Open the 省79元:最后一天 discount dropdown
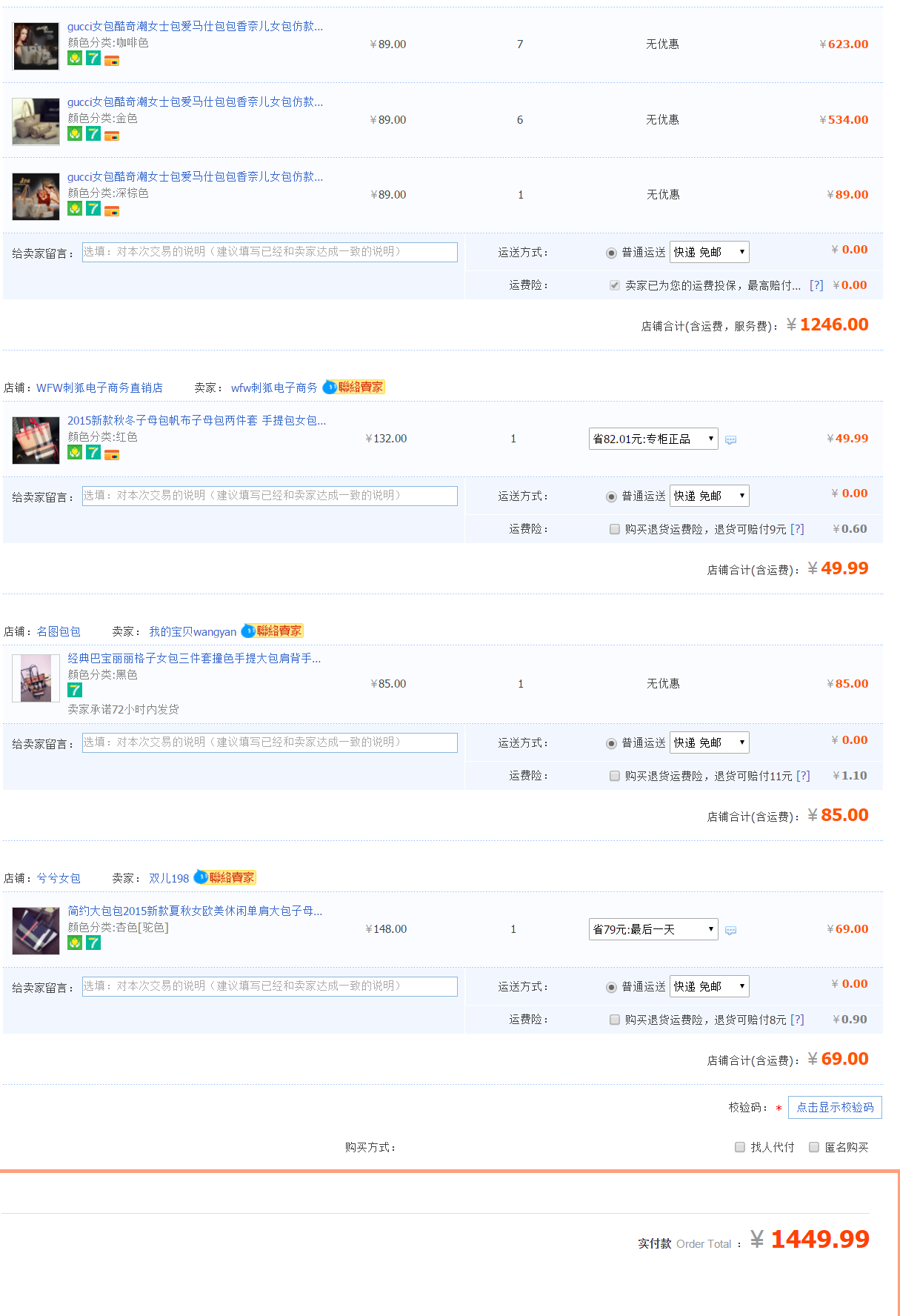This screenshot has height=1316, width=900. (653, 929)
